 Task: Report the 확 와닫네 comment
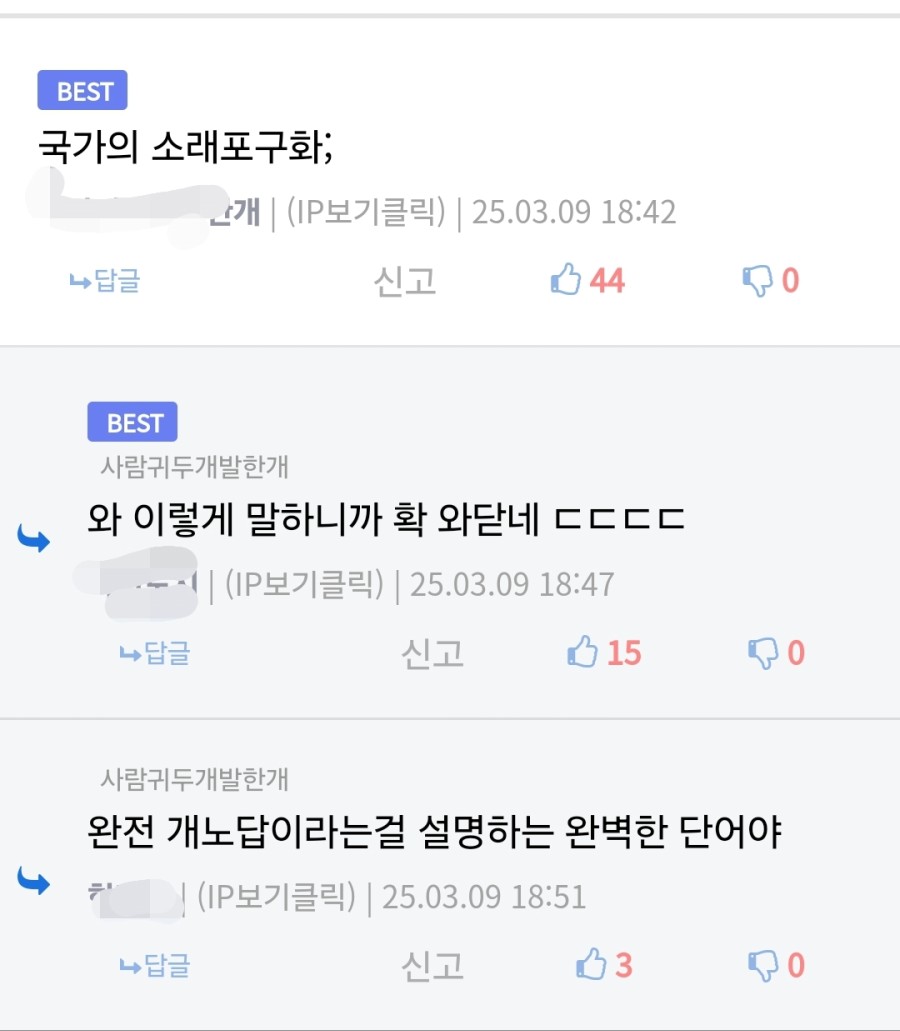point(433,654)
